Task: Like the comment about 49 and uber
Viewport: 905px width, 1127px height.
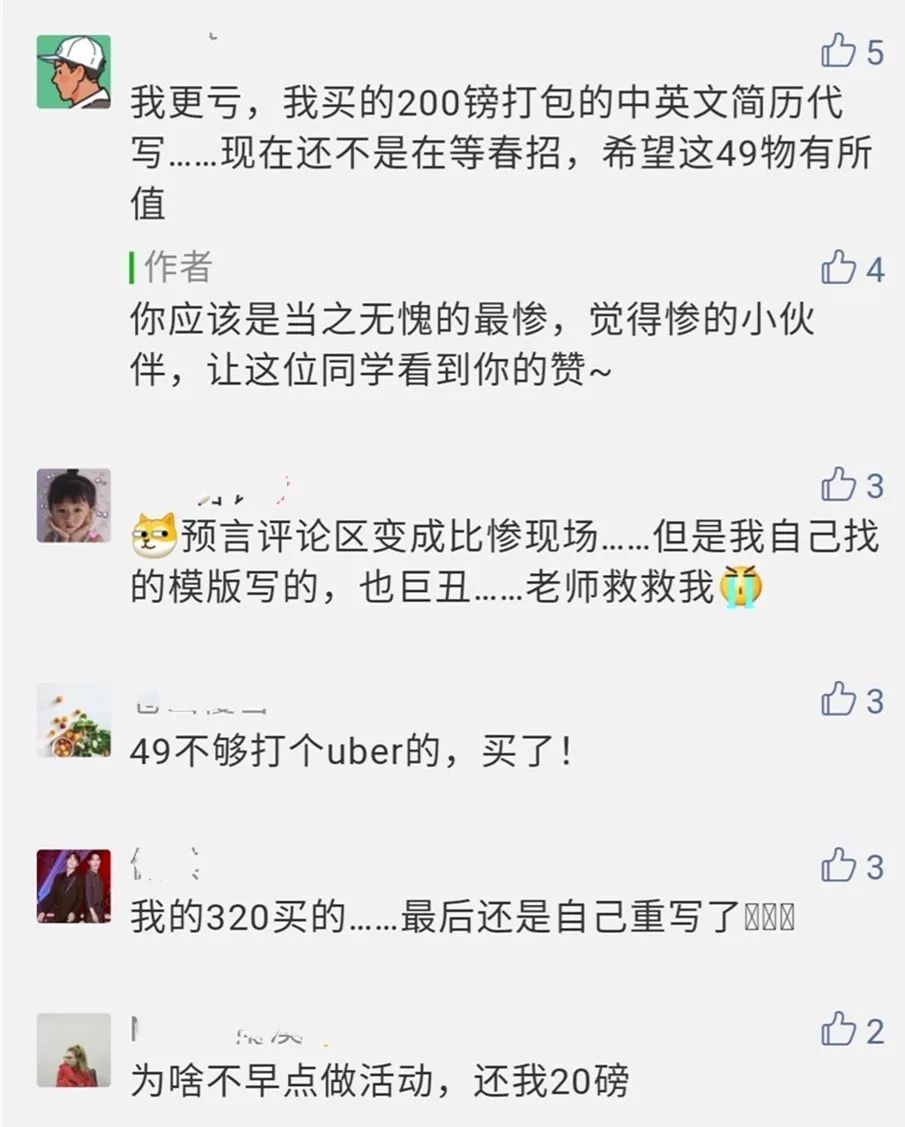Action: [839, 701]
